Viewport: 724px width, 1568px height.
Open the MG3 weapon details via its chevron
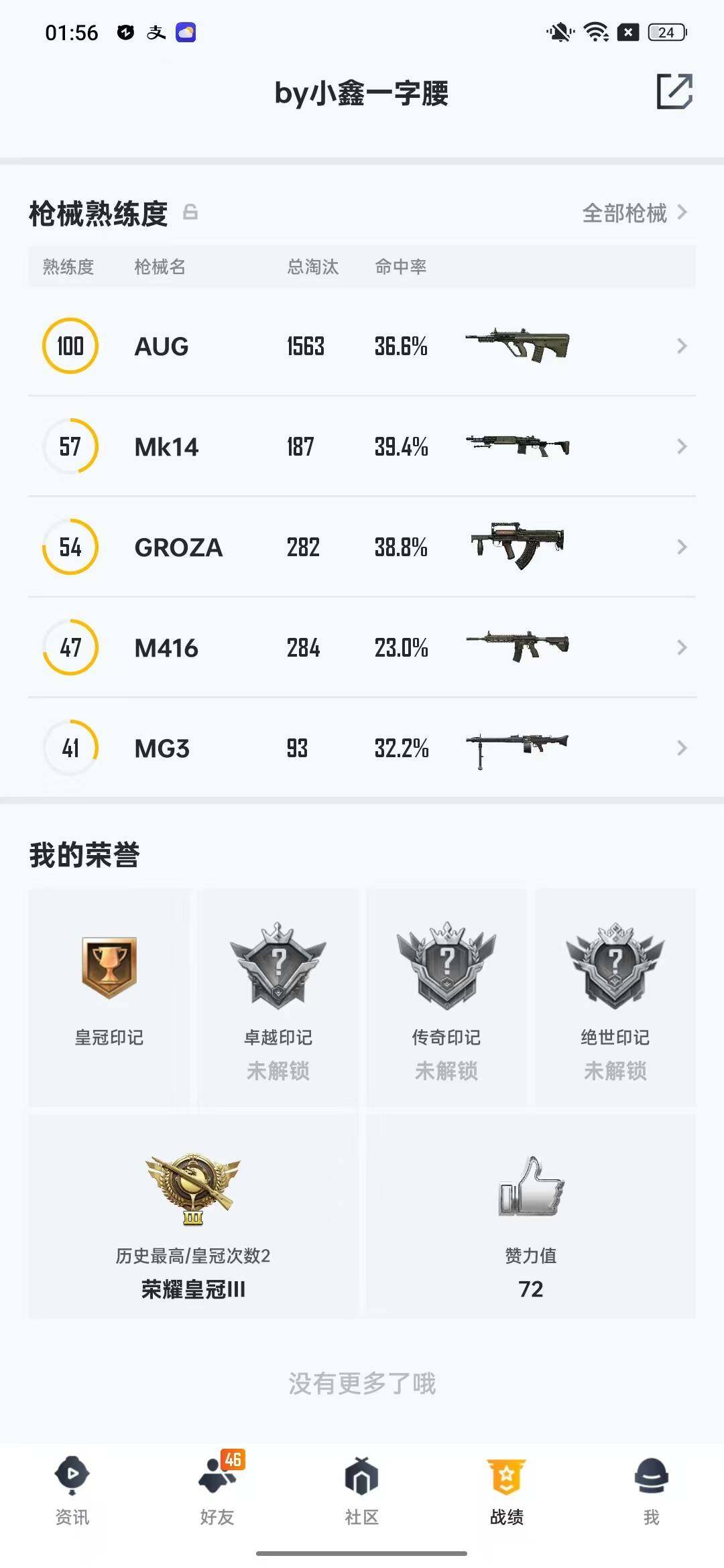click(x=682, y=748)
